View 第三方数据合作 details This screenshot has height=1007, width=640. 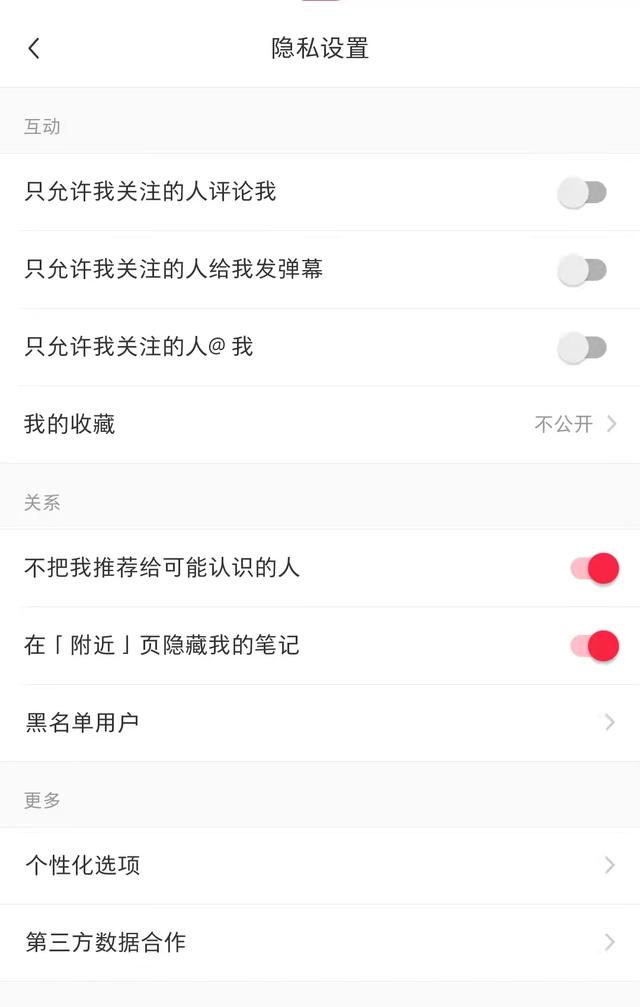(x=320, y=943)
